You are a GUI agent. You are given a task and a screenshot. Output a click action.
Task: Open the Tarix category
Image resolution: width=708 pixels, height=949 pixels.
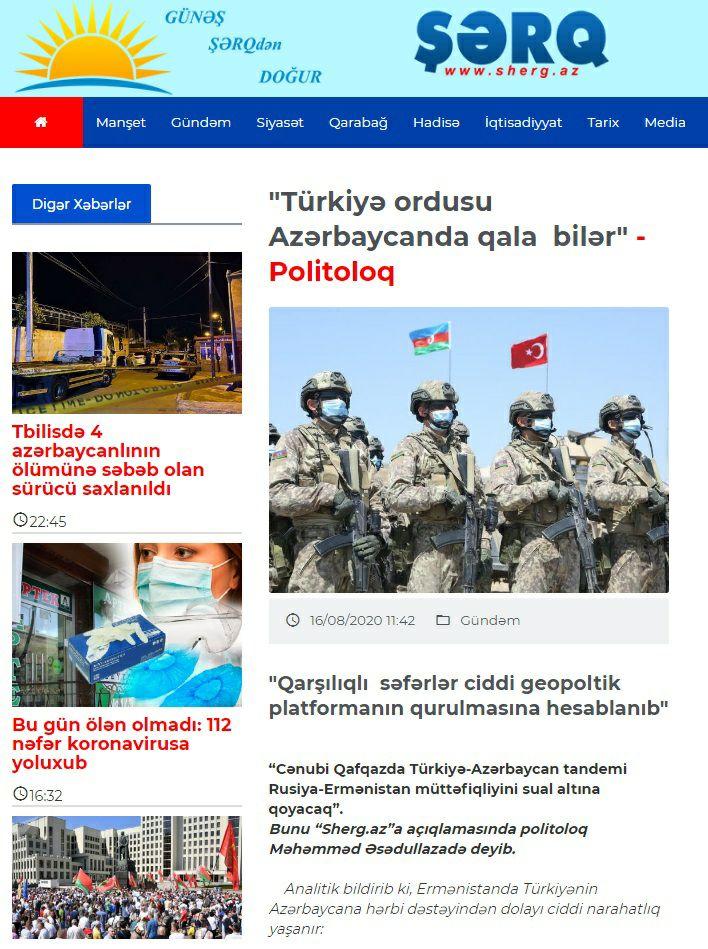(x=603, y=122)
